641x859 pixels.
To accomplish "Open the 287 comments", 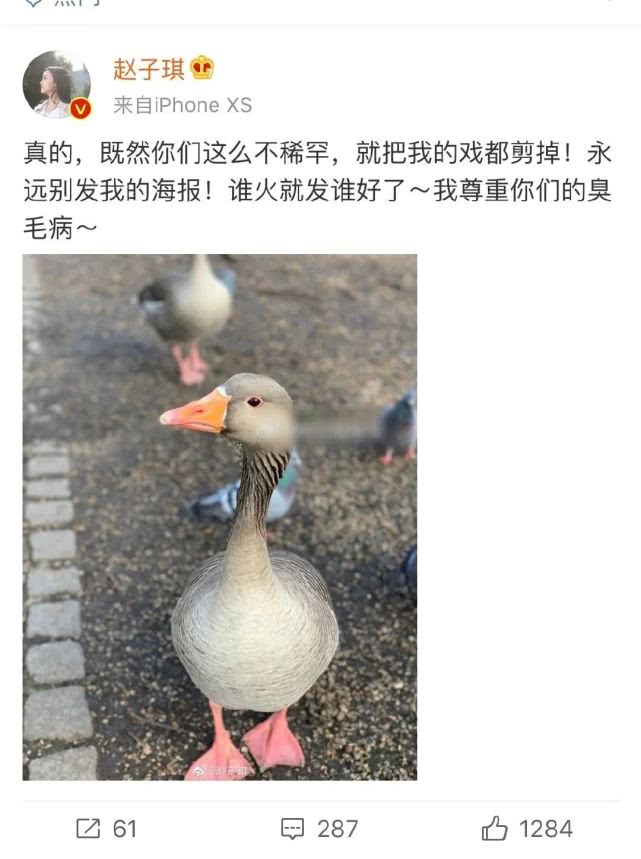I will coord(320,828).
